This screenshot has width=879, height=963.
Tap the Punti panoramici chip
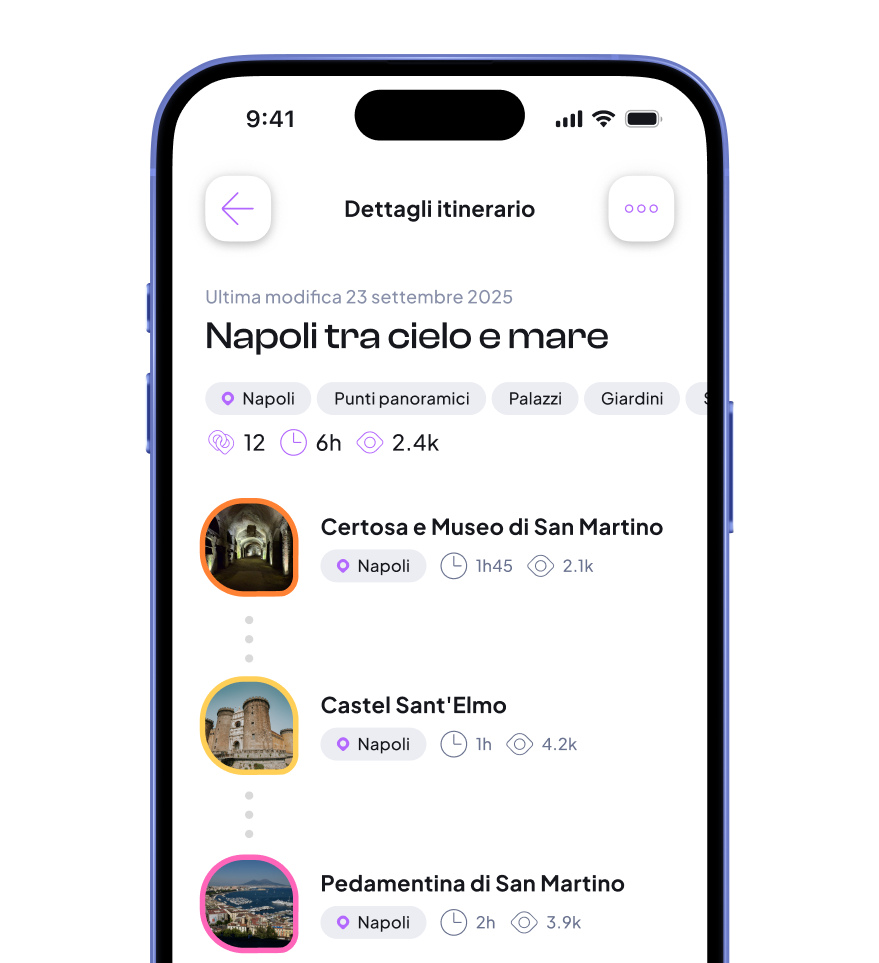(x=401, y=398)
